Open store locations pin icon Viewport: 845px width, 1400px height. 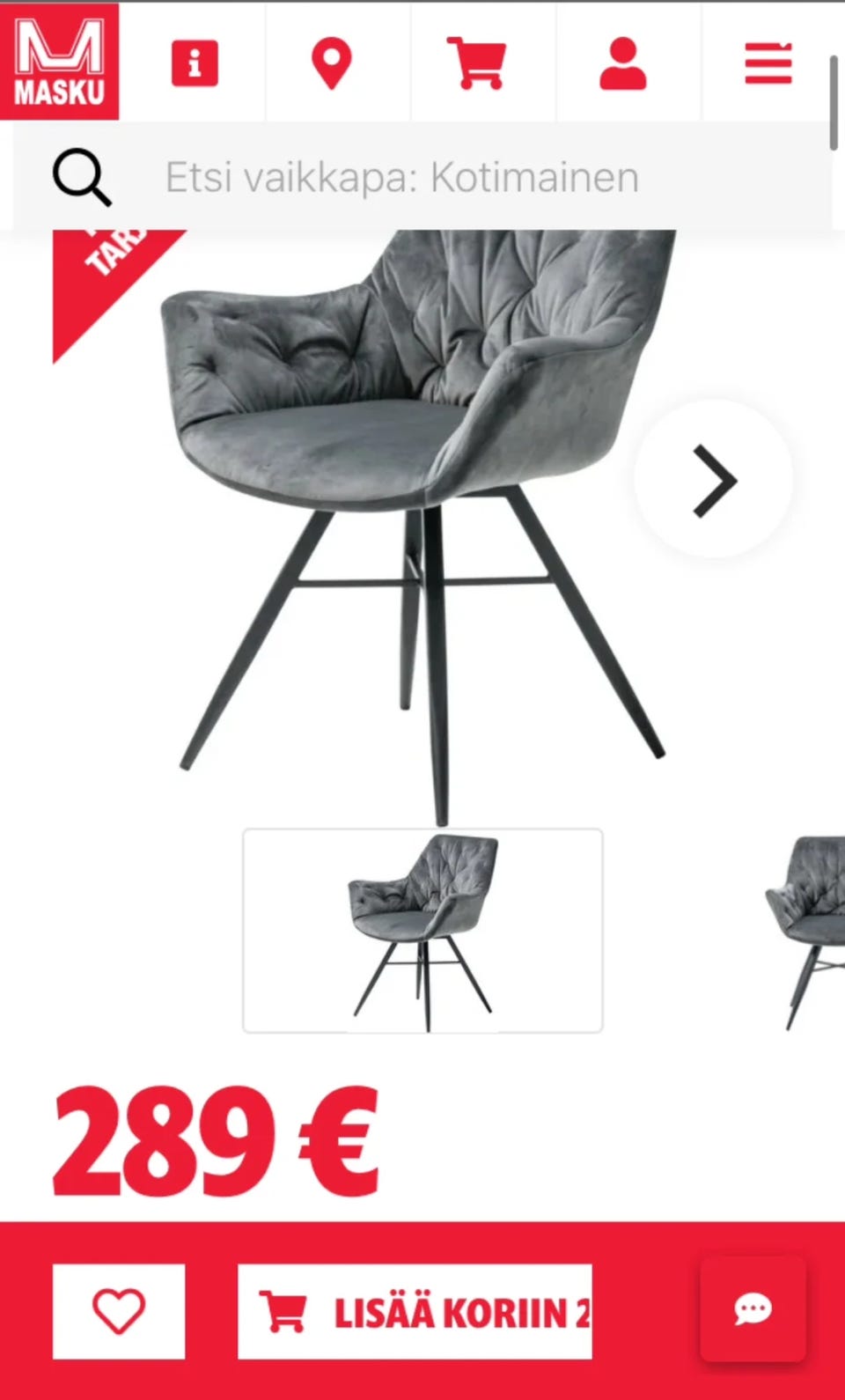coord(332,63)
